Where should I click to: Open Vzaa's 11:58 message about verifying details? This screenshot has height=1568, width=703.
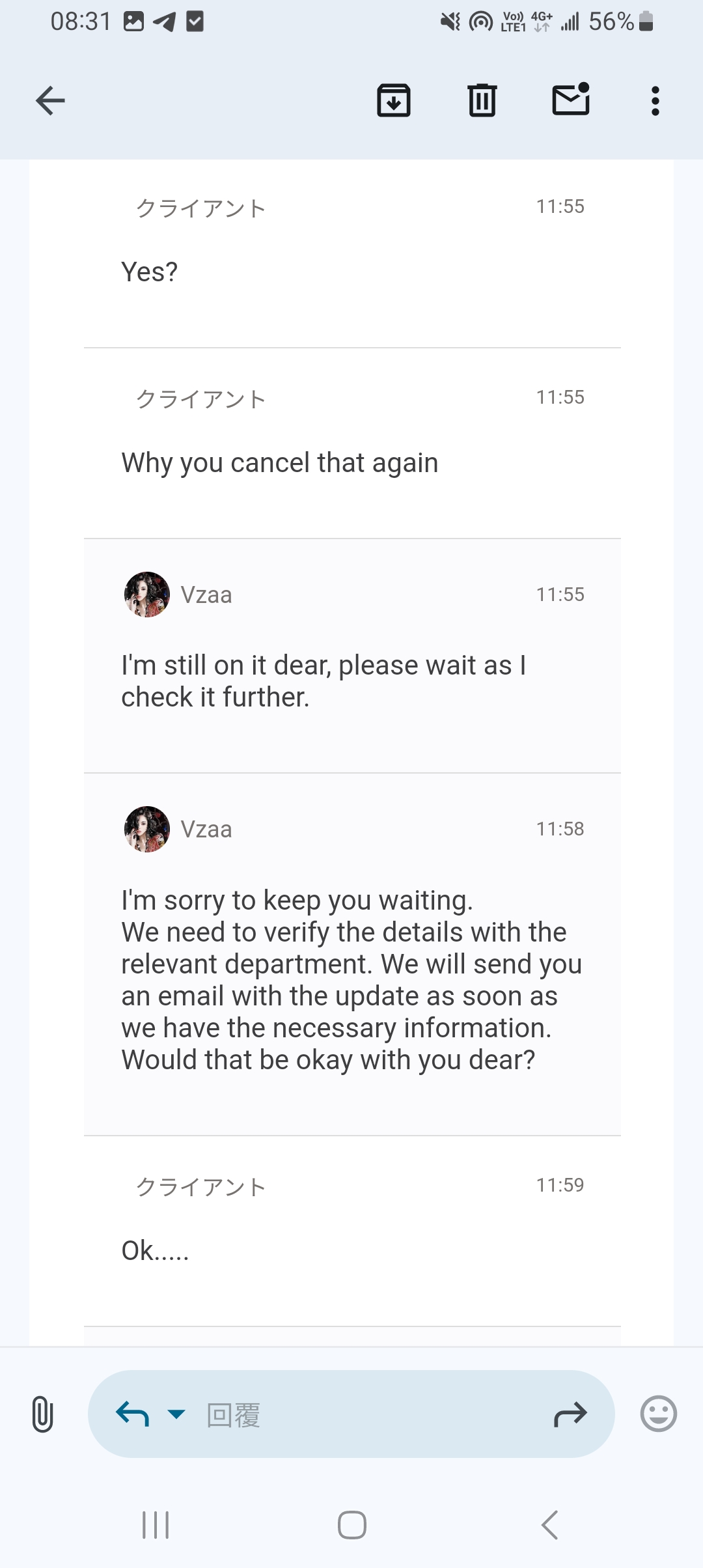point(352,955)
